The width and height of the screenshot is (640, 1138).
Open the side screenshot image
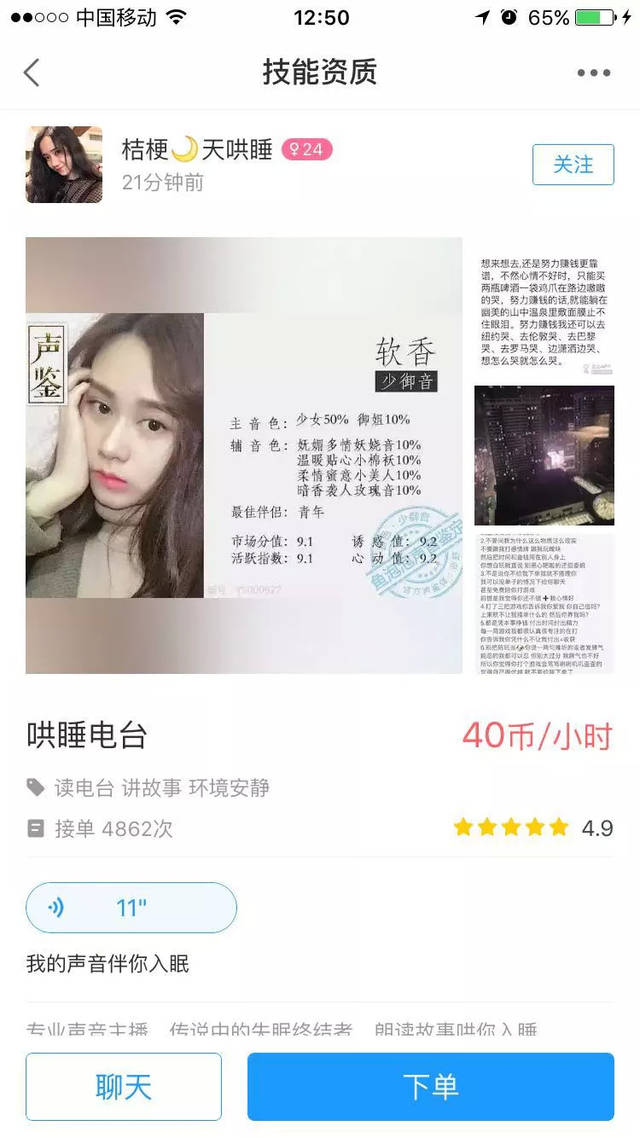point(545,455)
